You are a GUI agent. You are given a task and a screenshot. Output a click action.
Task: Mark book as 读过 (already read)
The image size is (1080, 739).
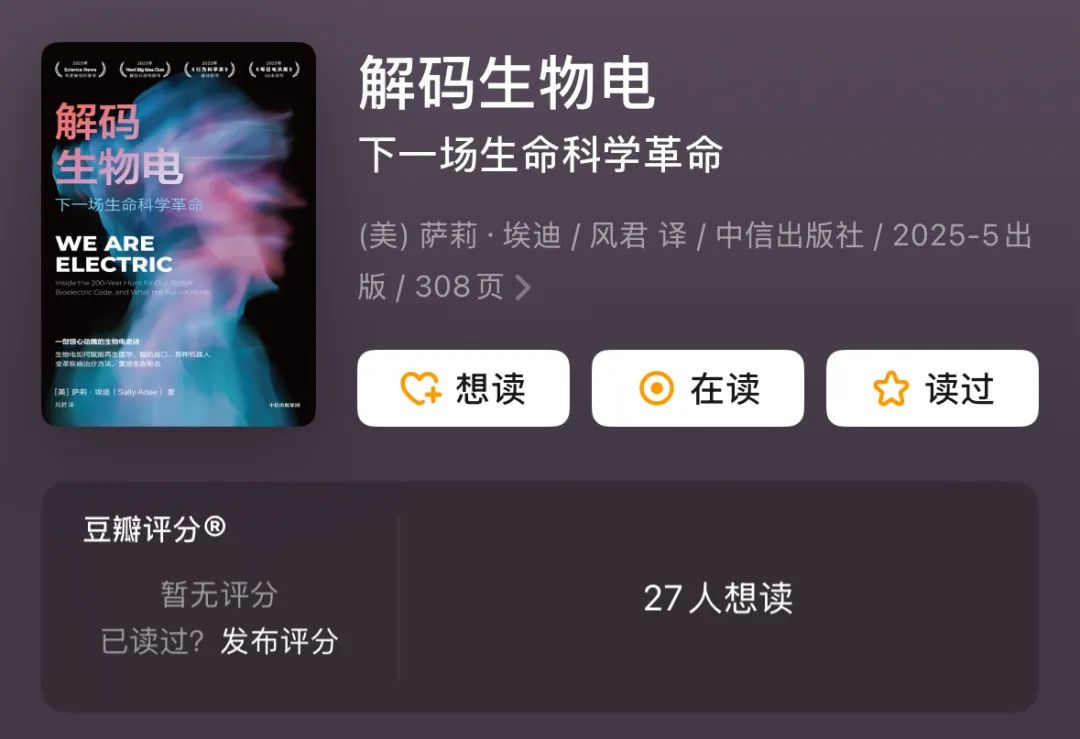click(932, 389)
